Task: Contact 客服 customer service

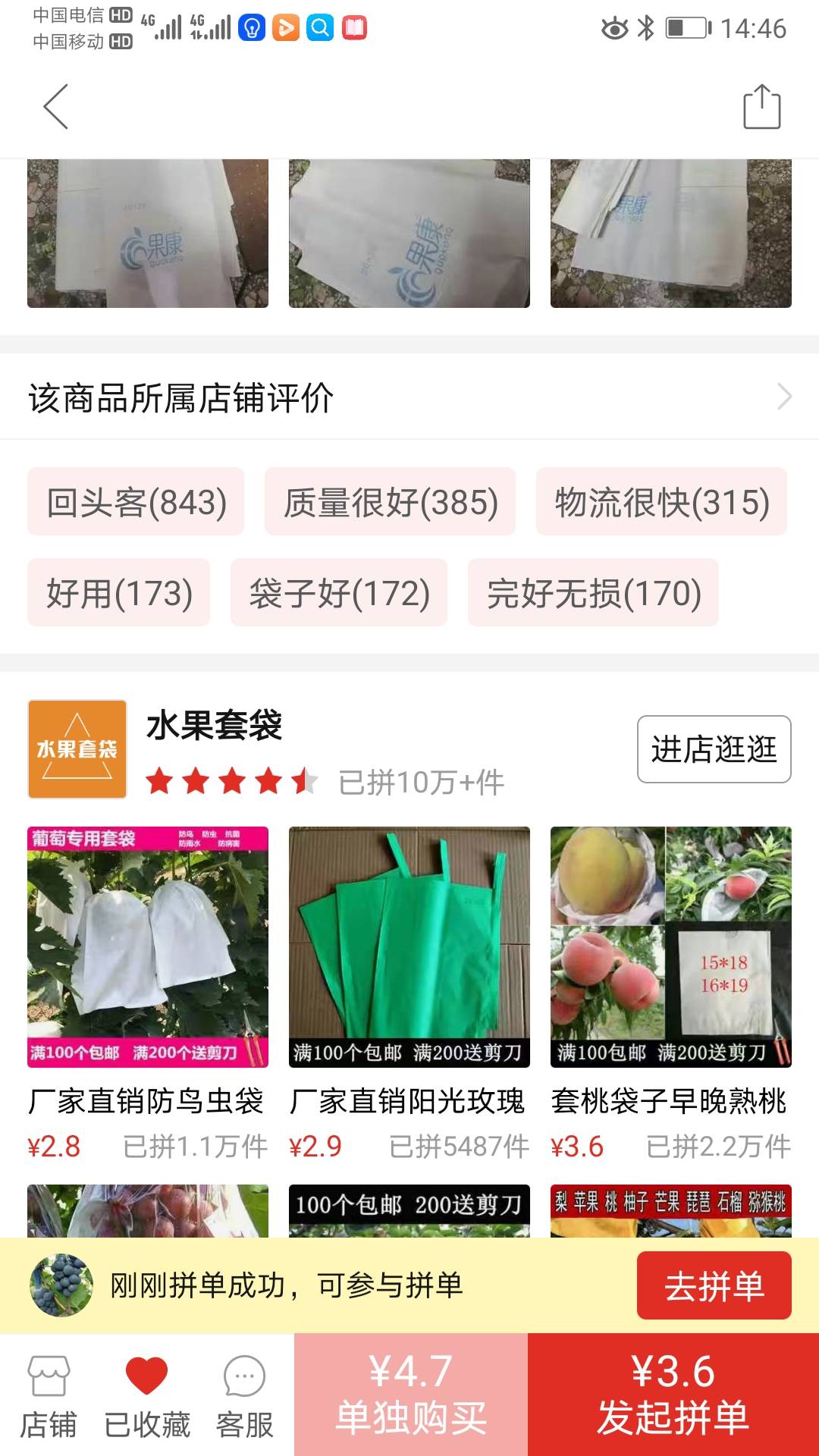Action: click(x=244, y=1395)
